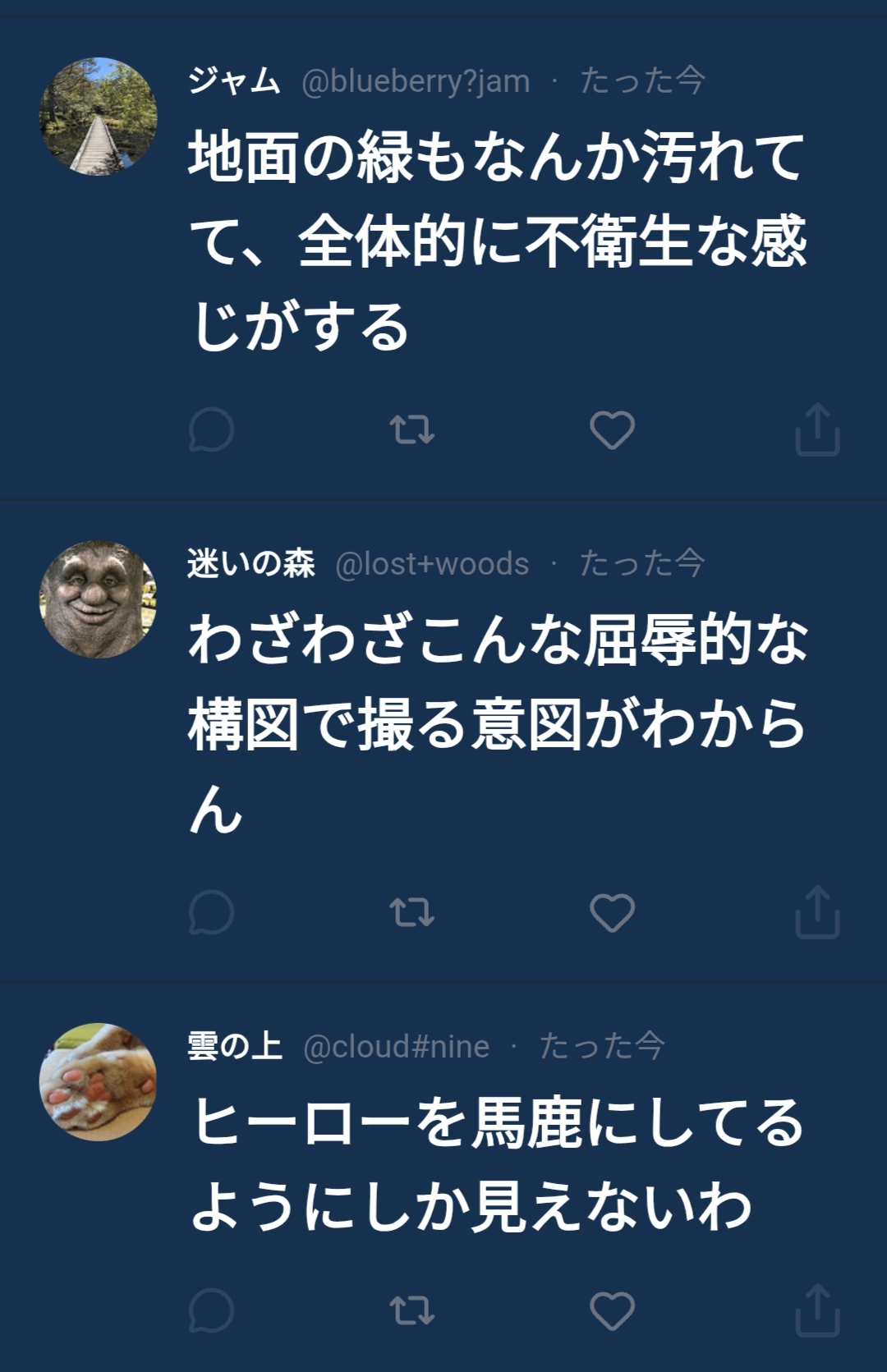Open the @blueberry?jam handle

tap(416, 82)
